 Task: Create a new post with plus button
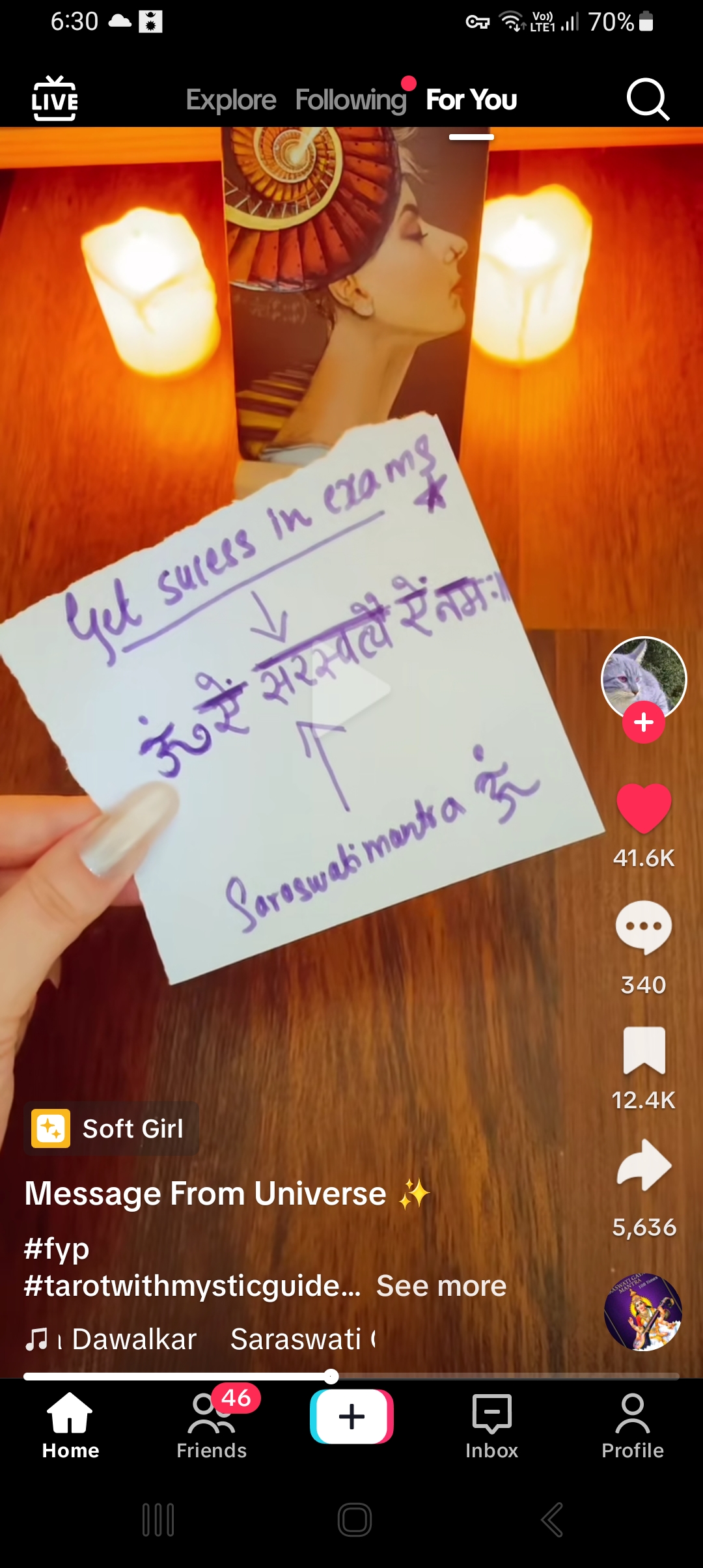click(x=351, y=1416)
